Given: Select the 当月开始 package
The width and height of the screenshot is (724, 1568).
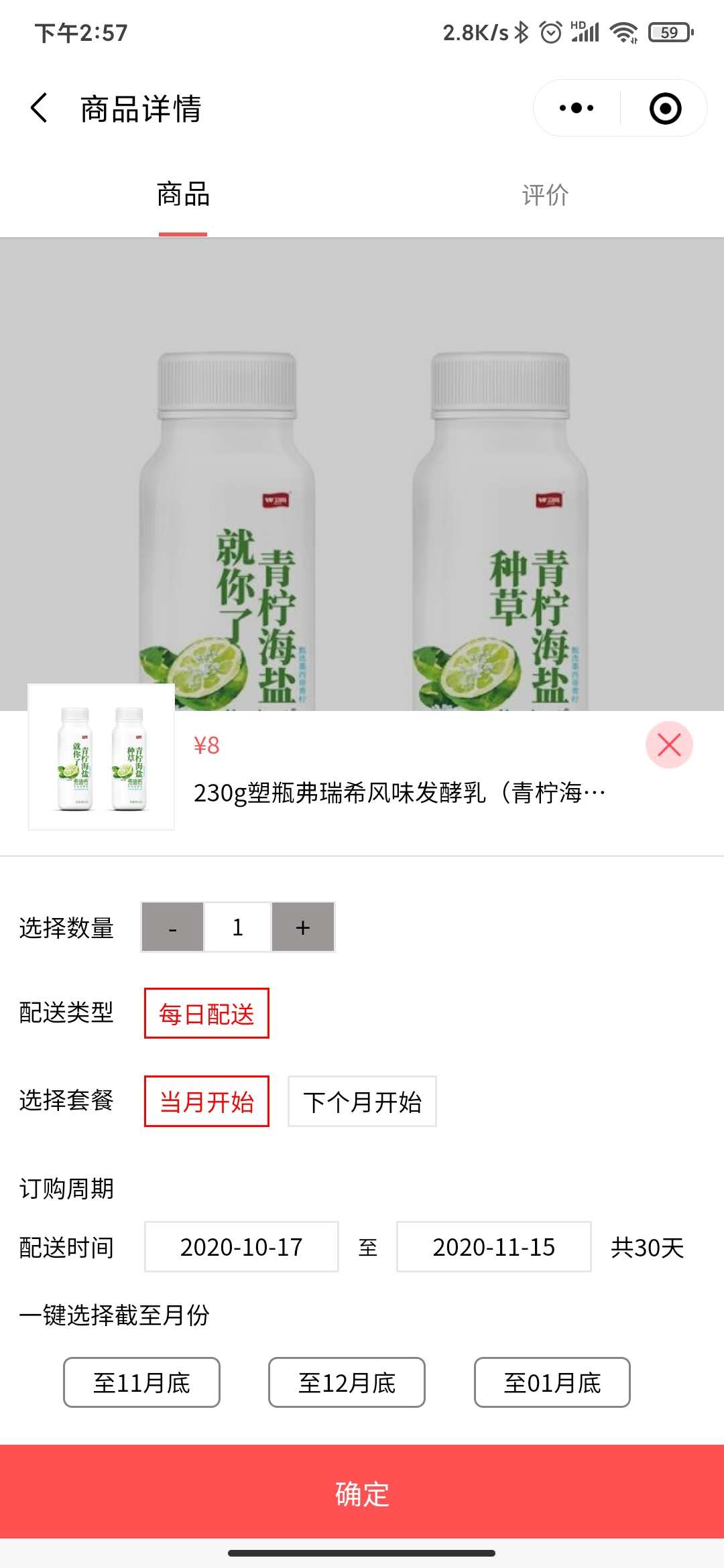Looking at the screenshot, I should pyautogui.click(x=206, y=1102).
